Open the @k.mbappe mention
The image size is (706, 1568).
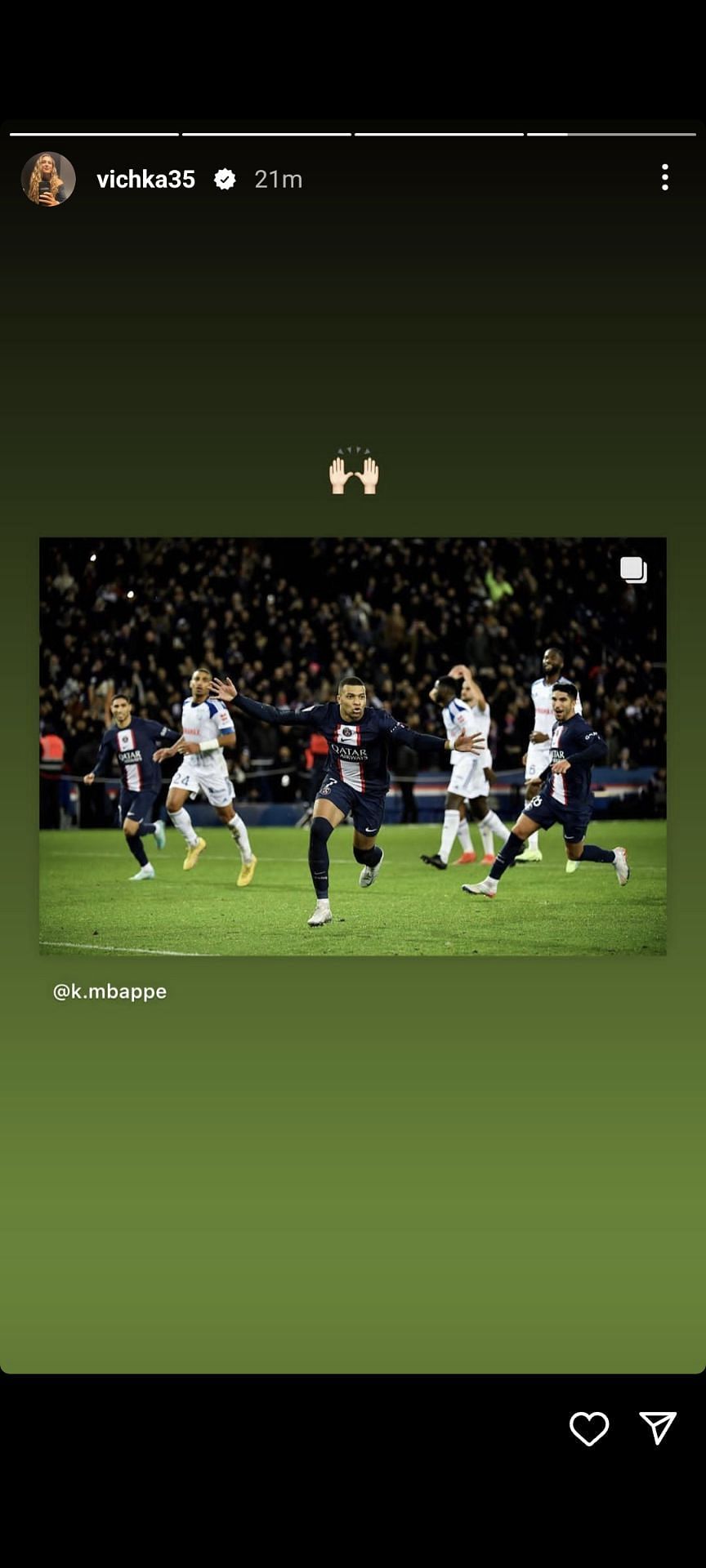pyautogui.click(x=109, y=991)
